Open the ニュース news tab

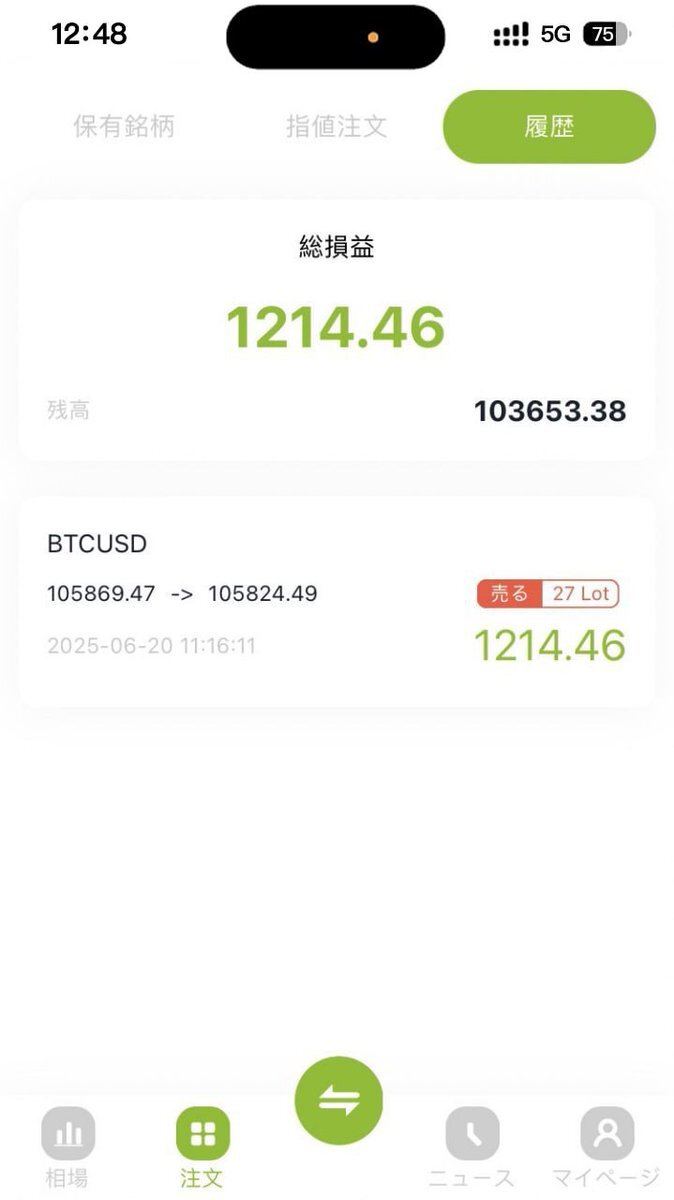pos(472,1148)
